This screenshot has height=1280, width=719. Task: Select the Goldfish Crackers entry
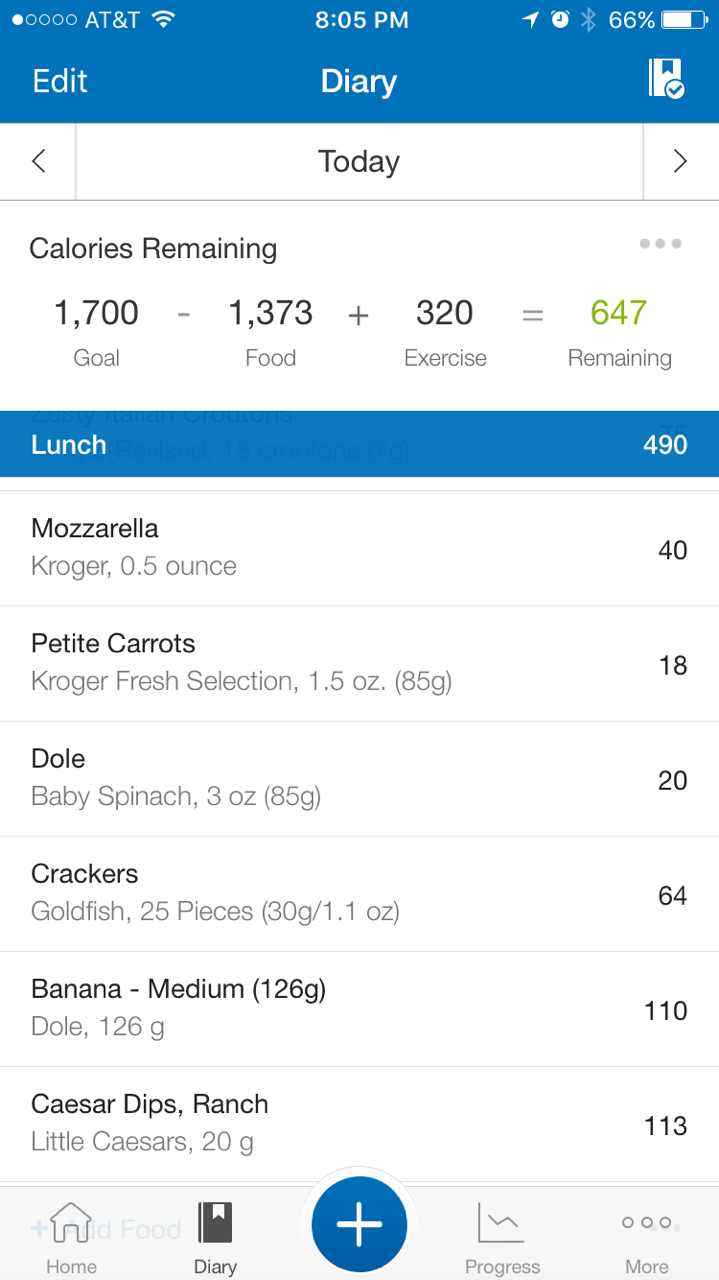point(359,893)
